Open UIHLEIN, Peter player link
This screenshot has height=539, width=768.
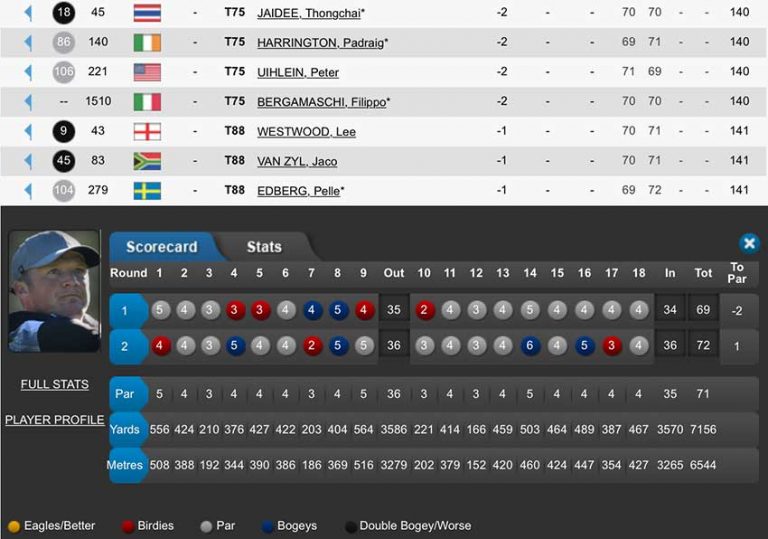click(x=298, y=73)
